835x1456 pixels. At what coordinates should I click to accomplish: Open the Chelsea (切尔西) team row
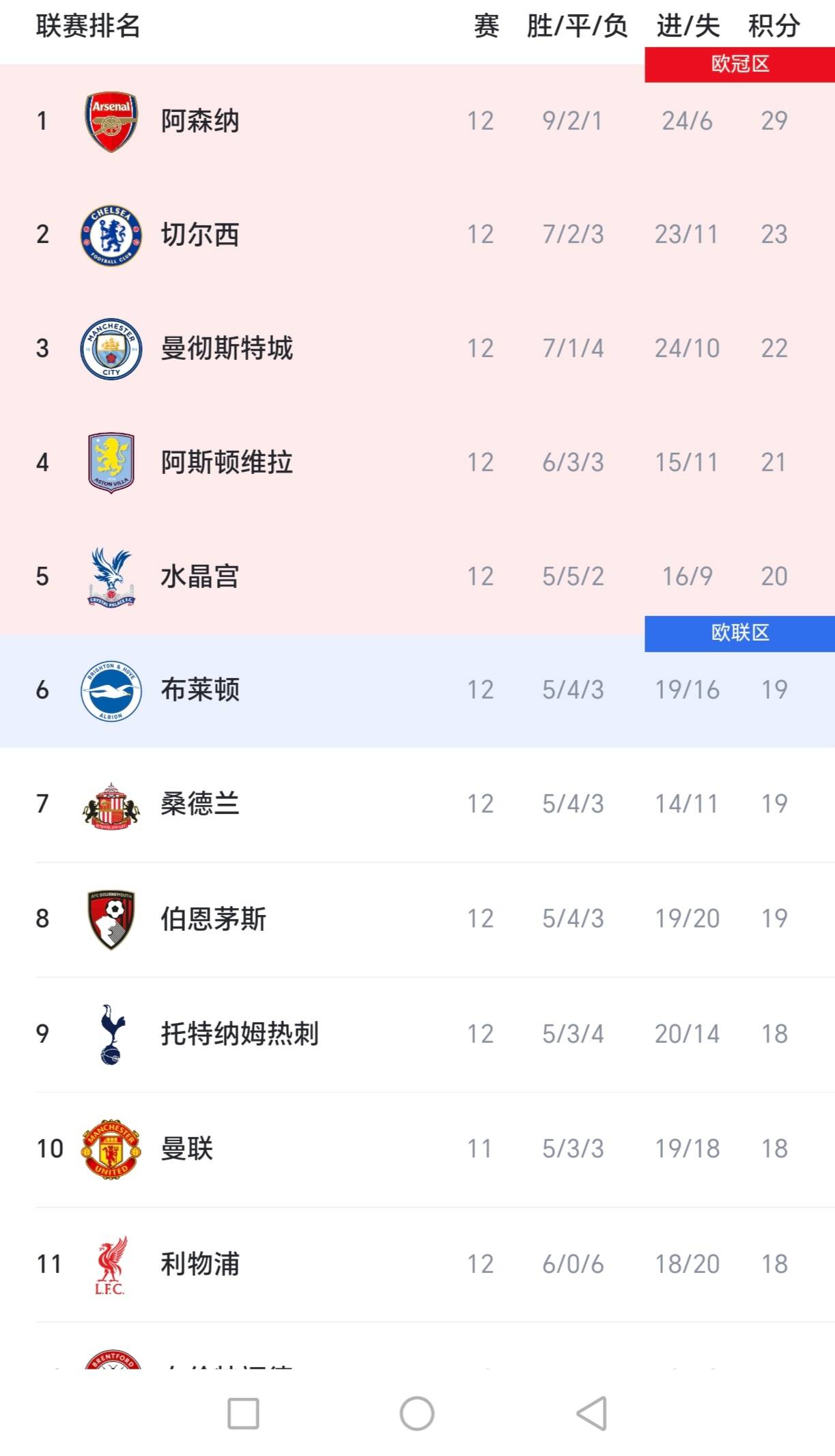click(x=200, y=234)
